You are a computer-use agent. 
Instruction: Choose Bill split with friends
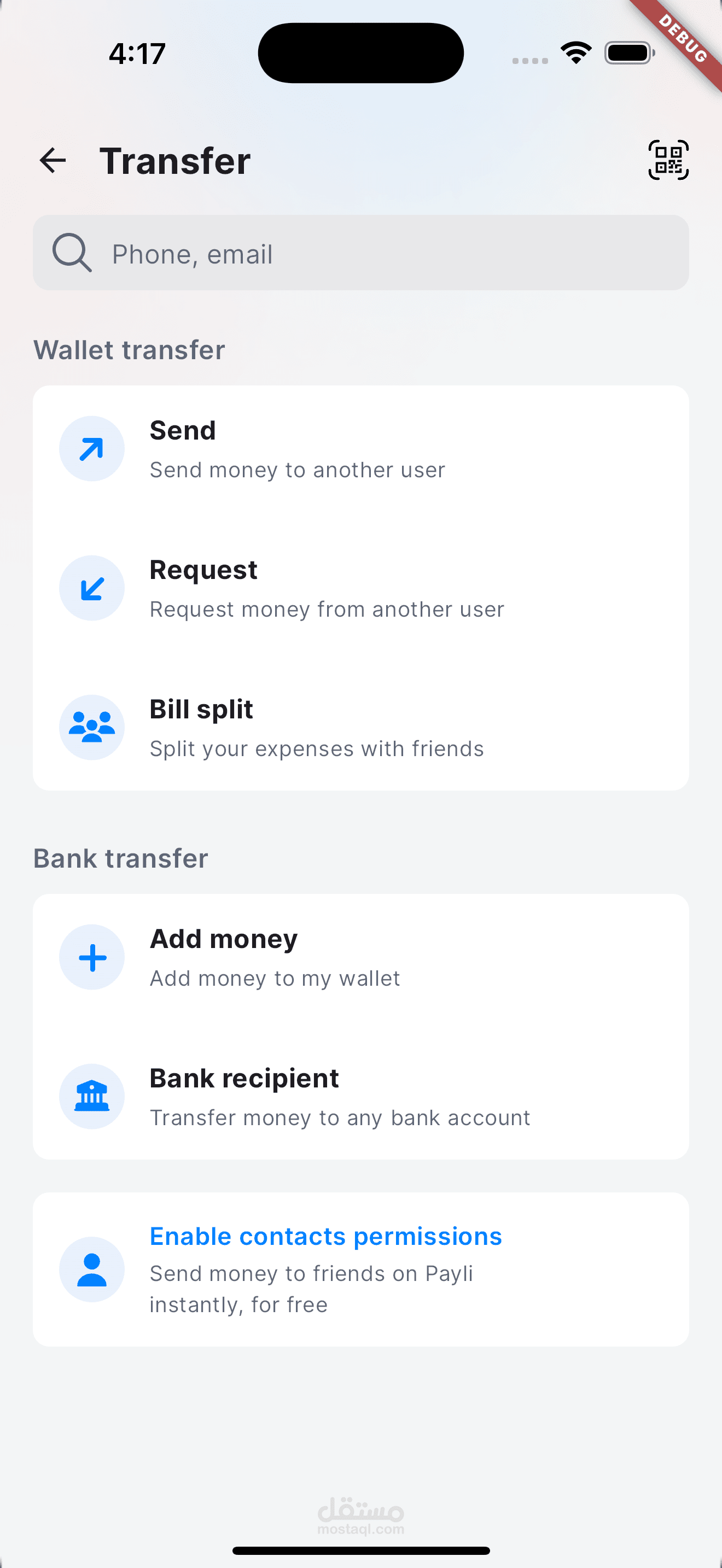coord(361,727)
